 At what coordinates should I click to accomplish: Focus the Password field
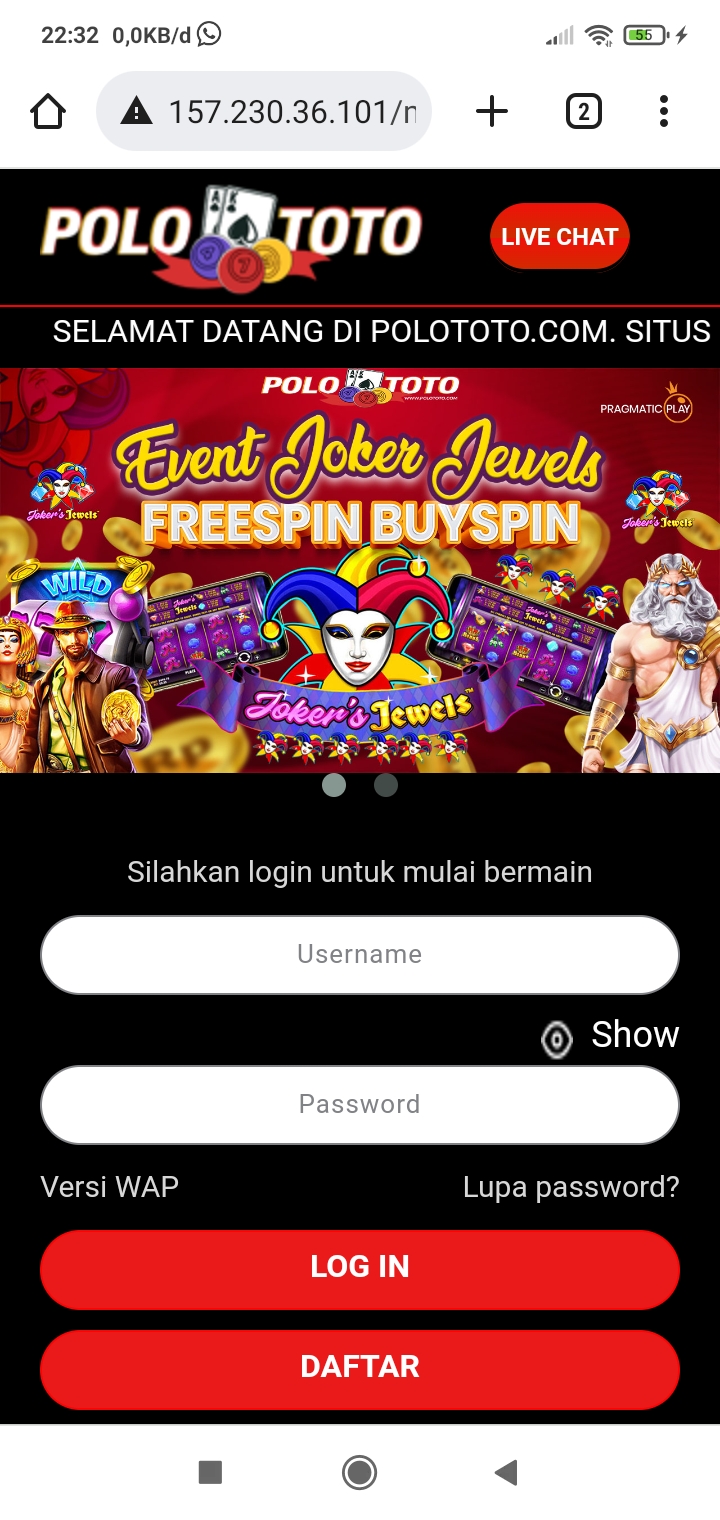pyautogui.click(x=360, y=1104)
